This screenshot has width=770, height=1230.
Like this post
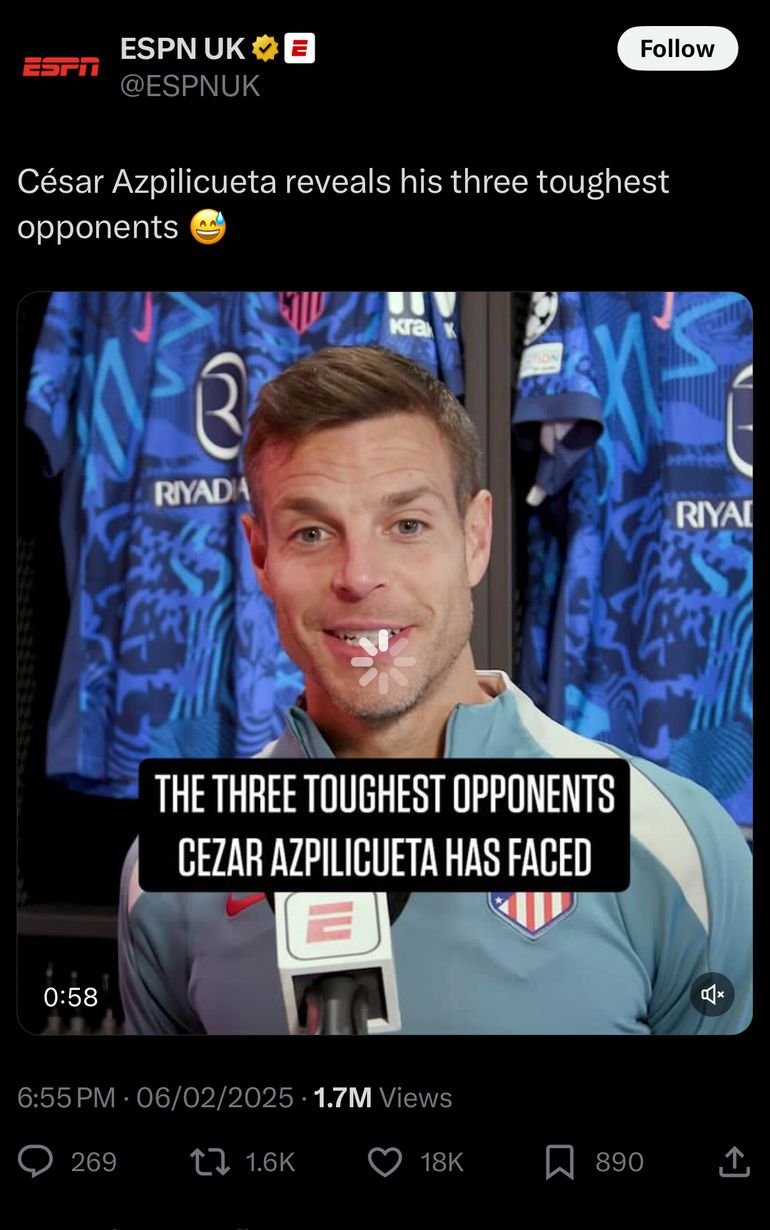pos(385,1161)
